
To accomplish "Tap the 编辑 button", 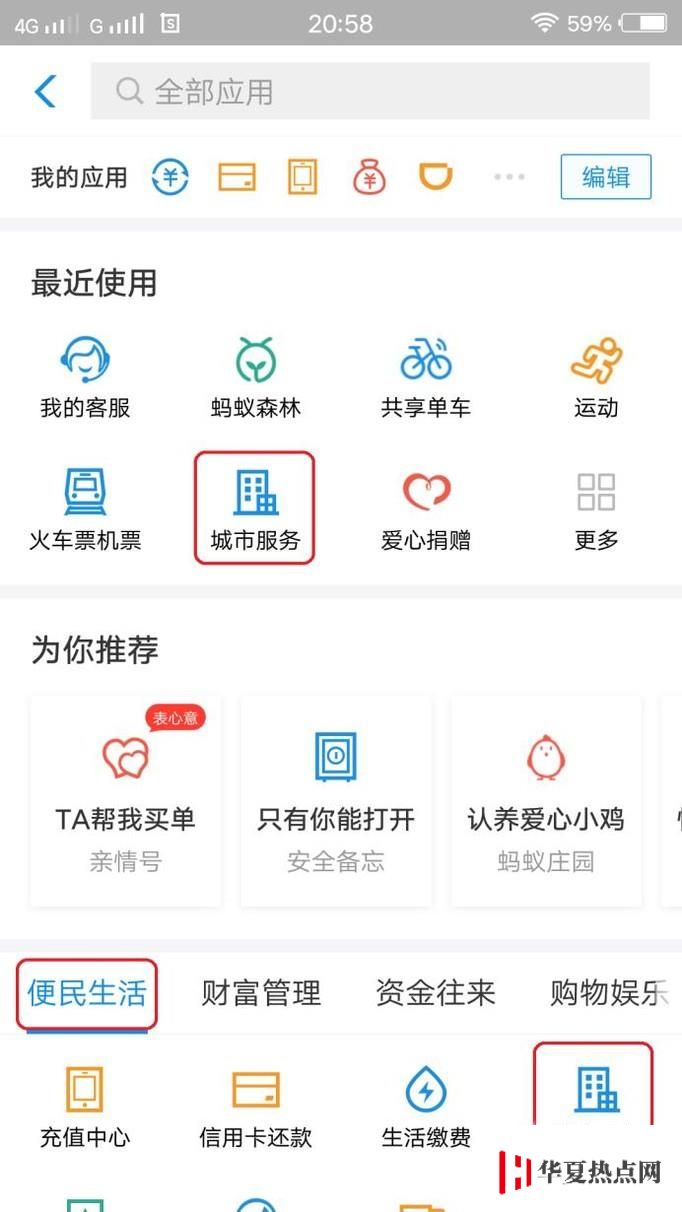I will (x=606, y=177).
